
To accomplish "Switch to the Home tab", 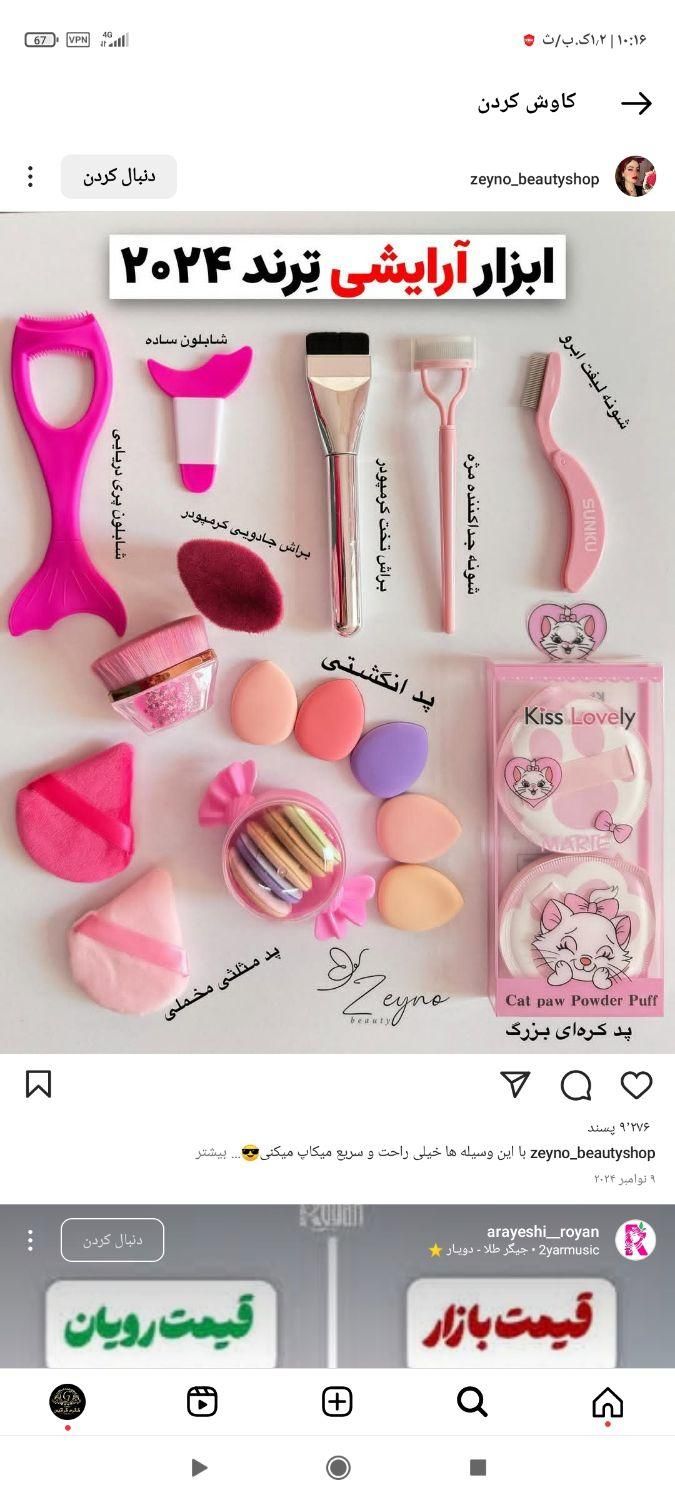I will point(607,1402).
